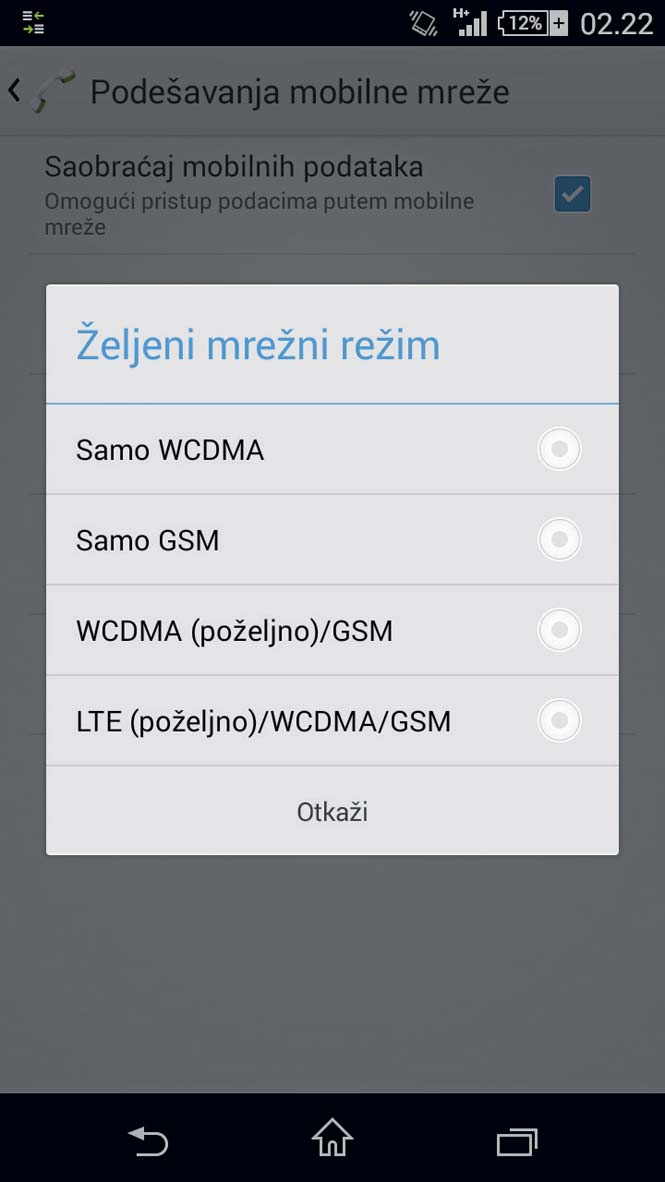Viewport: 665px width, 1182px height.
Task: Open the recent apps overview
Action: tap(517, 1141)
